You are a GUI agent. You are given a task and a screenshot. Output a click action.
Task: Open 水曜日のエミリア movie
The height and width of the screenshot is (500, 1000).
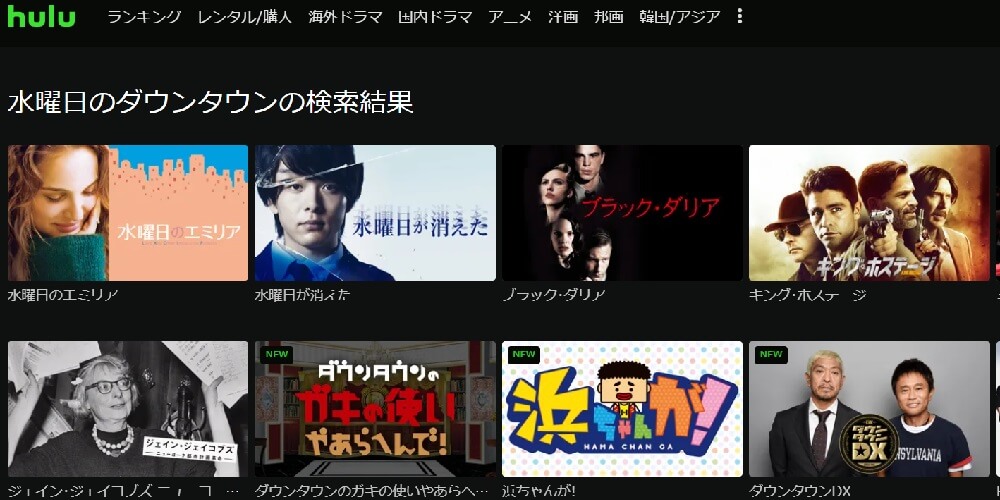(128, 213)
